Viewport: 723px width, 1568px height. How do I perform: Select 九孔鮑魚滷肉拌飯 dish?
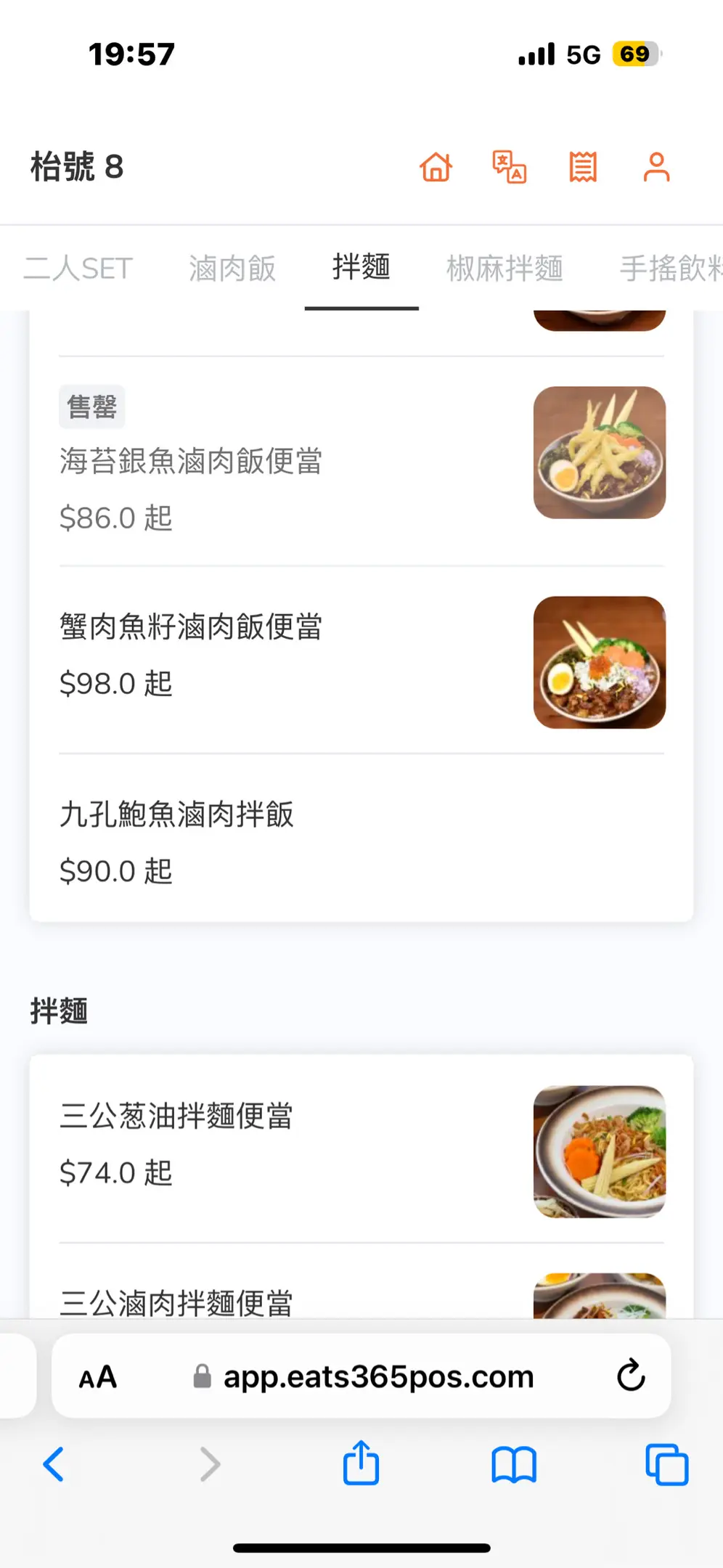pos(176,814)
